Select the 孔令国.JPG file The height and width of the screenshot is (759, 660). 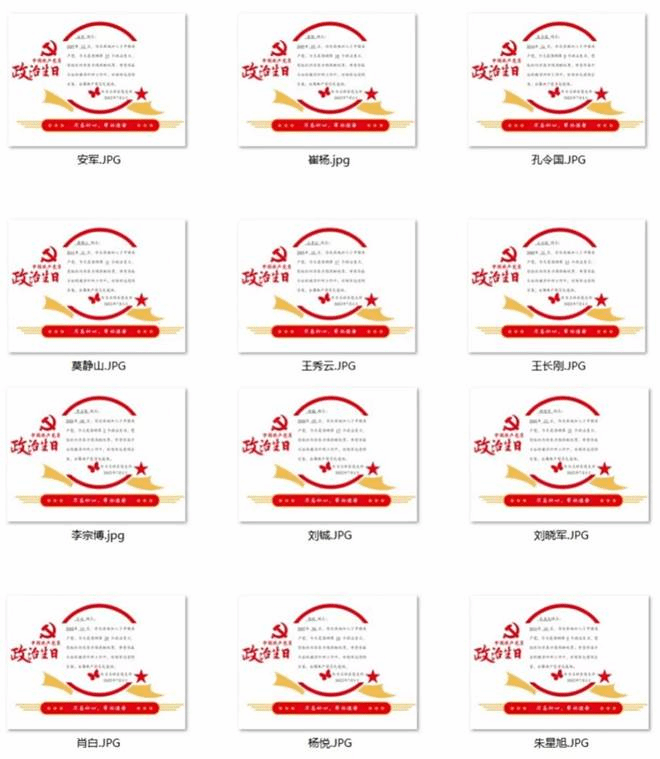(559, 81)
